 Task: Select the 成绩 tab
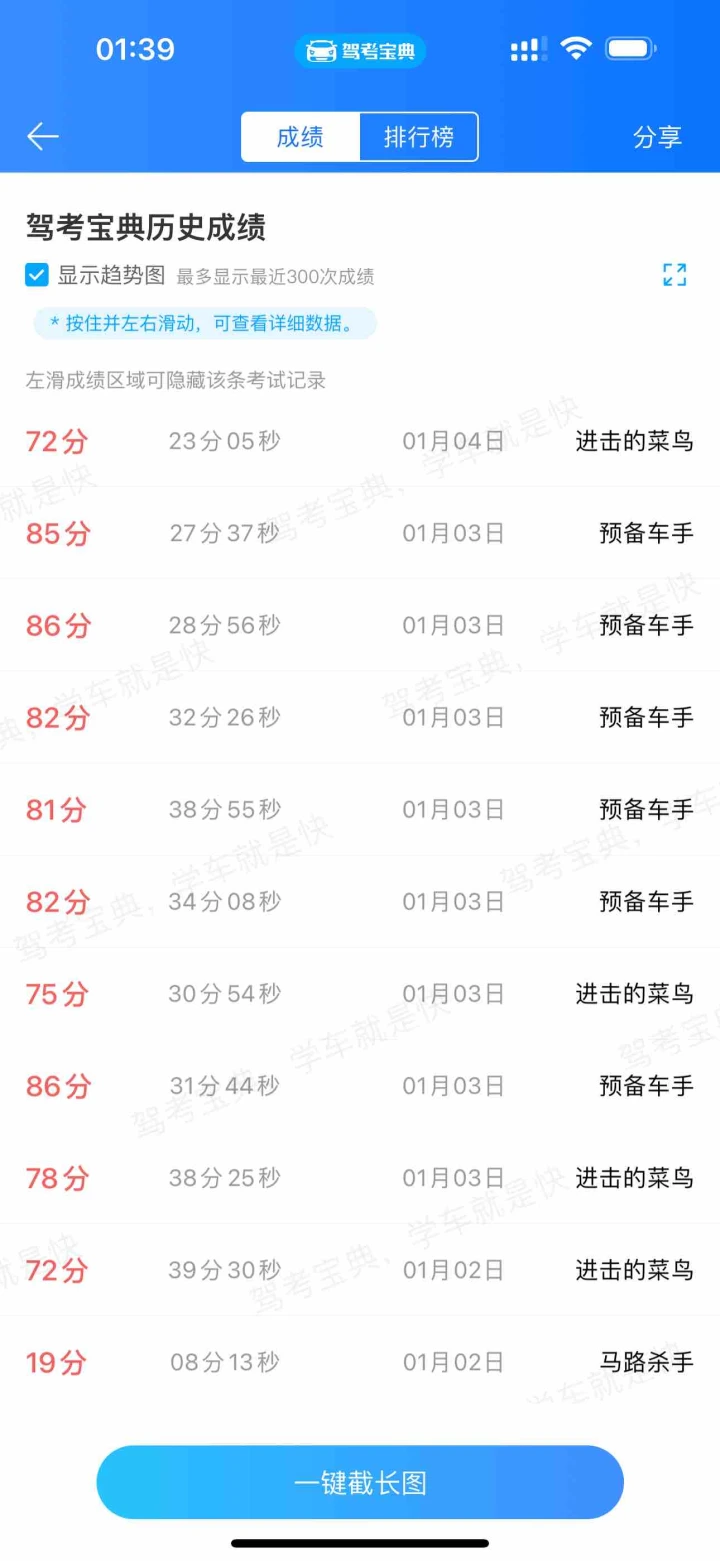click(300, 137)
